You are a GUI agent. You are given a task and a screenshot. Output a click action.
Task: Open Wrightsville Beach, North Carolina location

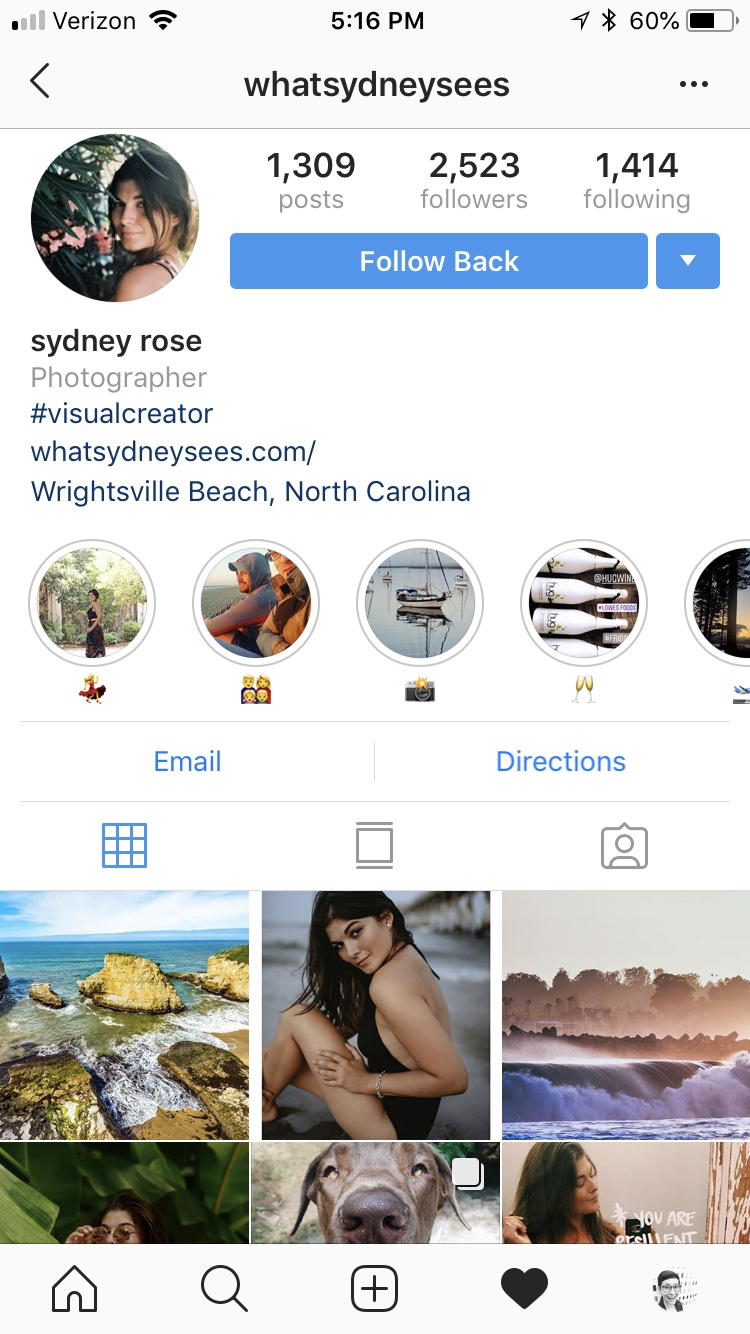[250, 492]
